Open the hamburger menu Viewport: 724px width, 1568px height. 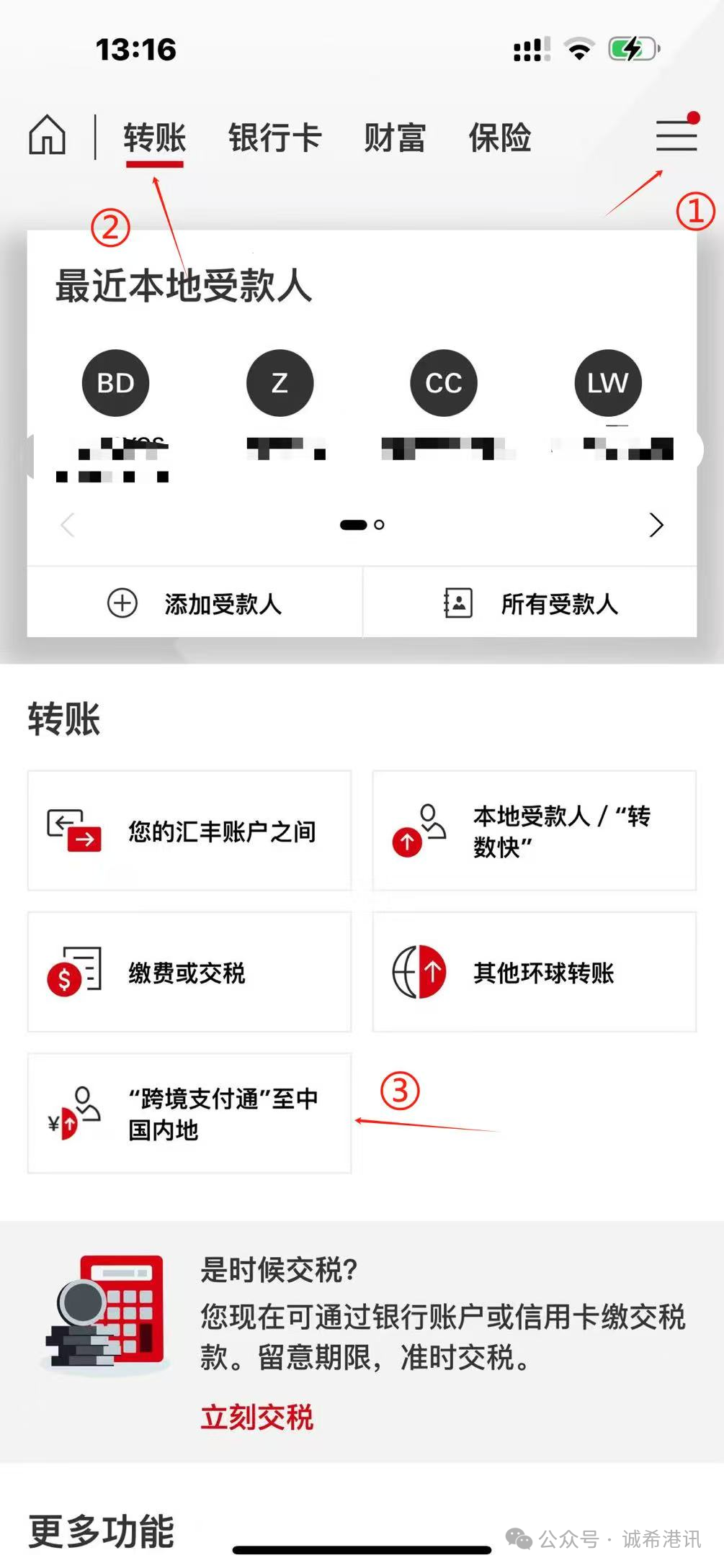pos(676,135)
